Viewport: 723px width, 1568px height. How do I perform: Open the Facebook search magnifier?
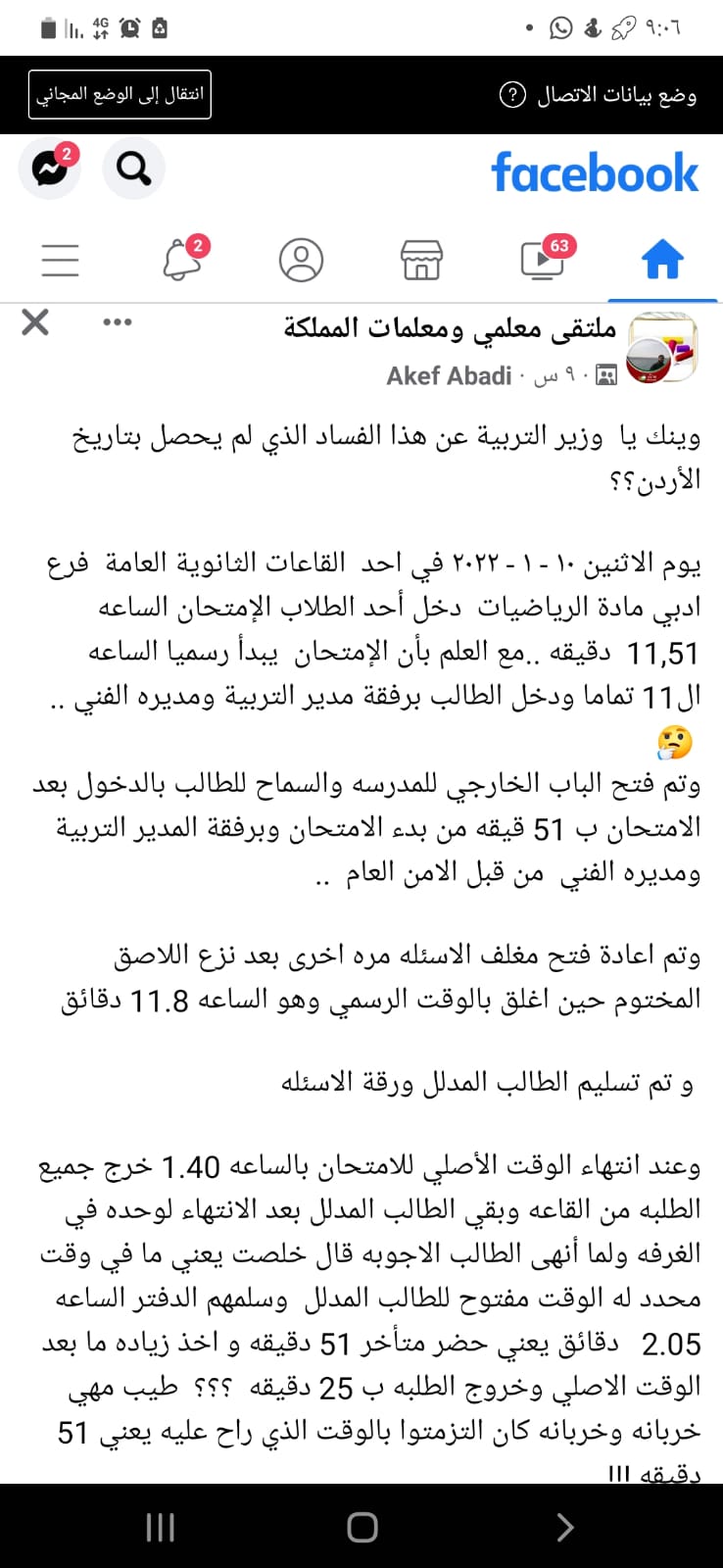pyautogui.click(x=133, y=169)
